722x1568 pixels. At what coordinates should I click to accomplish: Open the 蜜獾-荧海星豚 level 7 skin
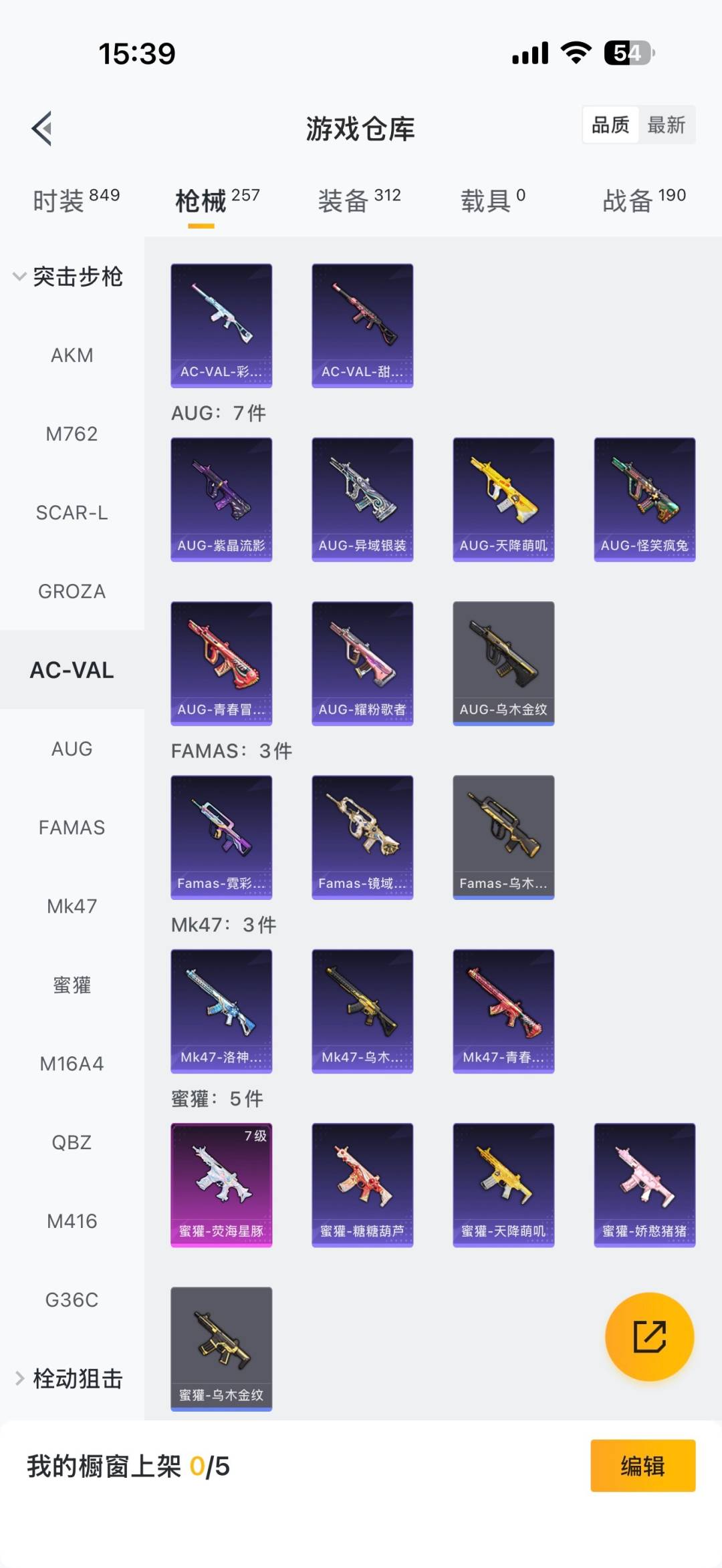pyautogui.click(x=221, y=1185)
